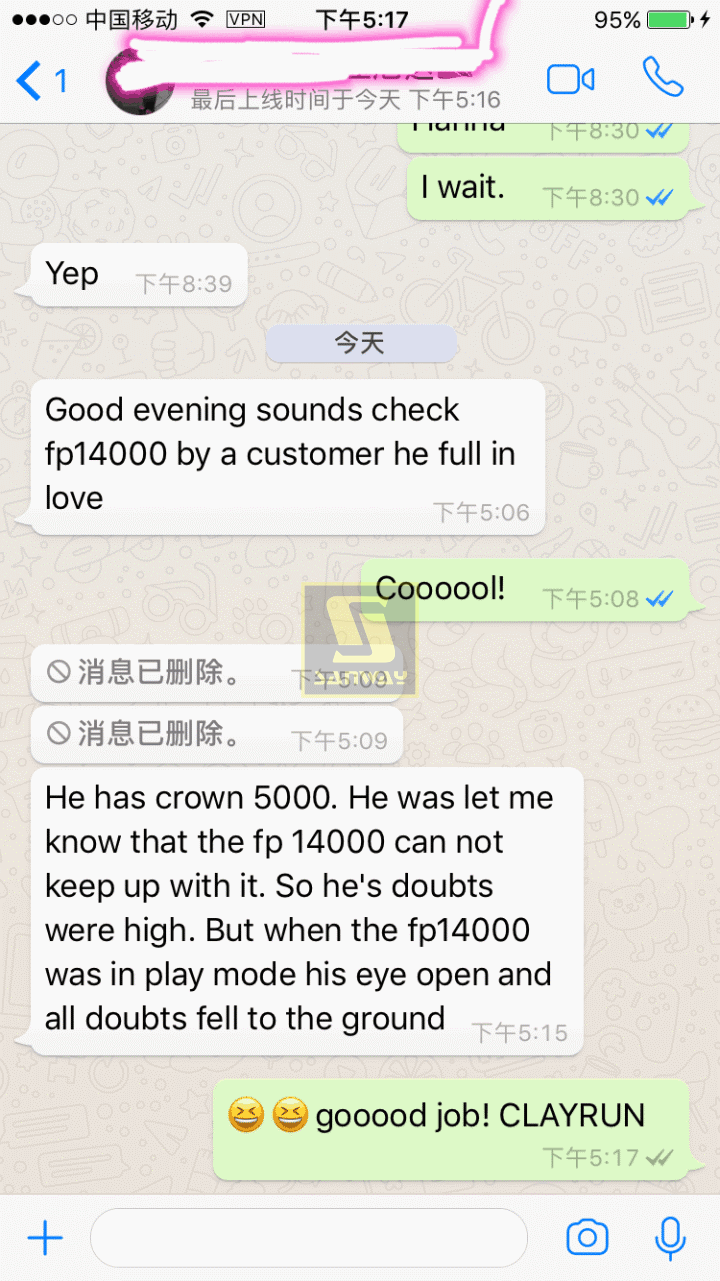Open the contact's profile header

(x=320, y=82)
